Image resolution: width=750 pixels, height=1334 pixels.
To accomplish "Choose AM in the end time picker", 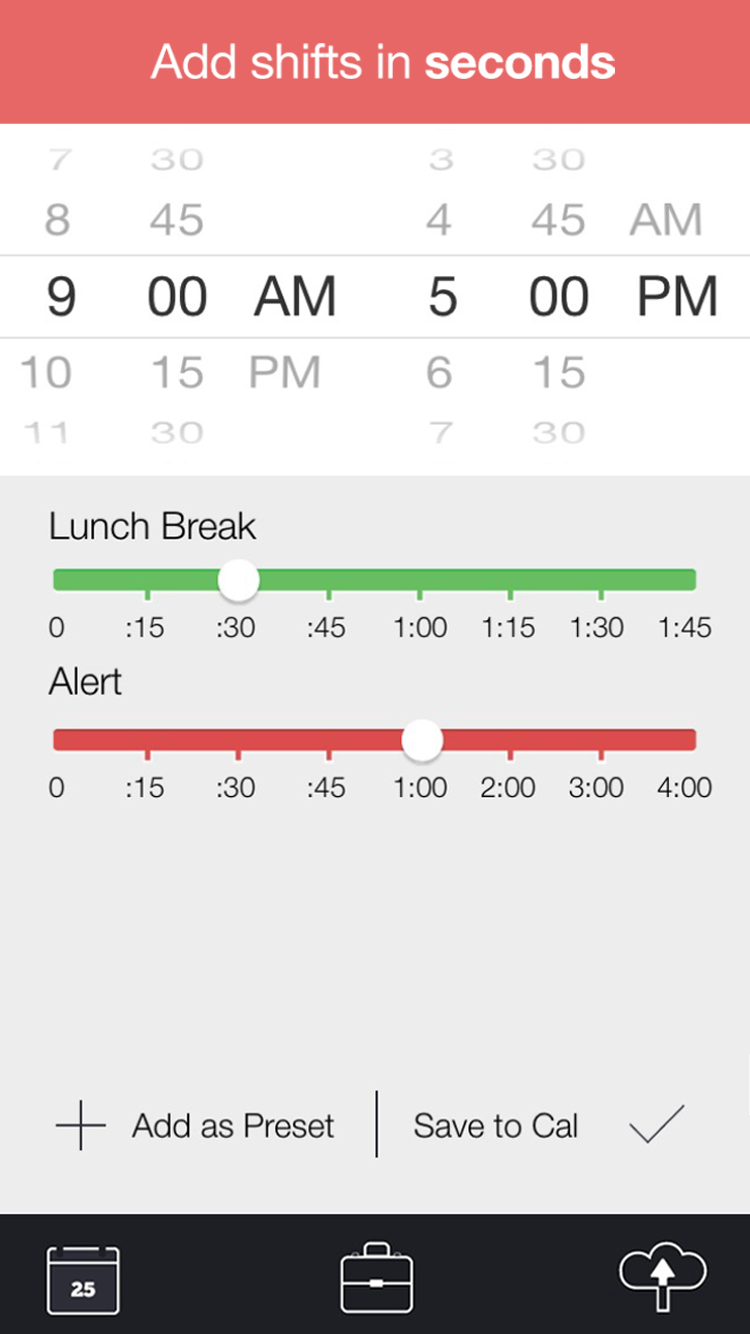I will pos(666,220).
